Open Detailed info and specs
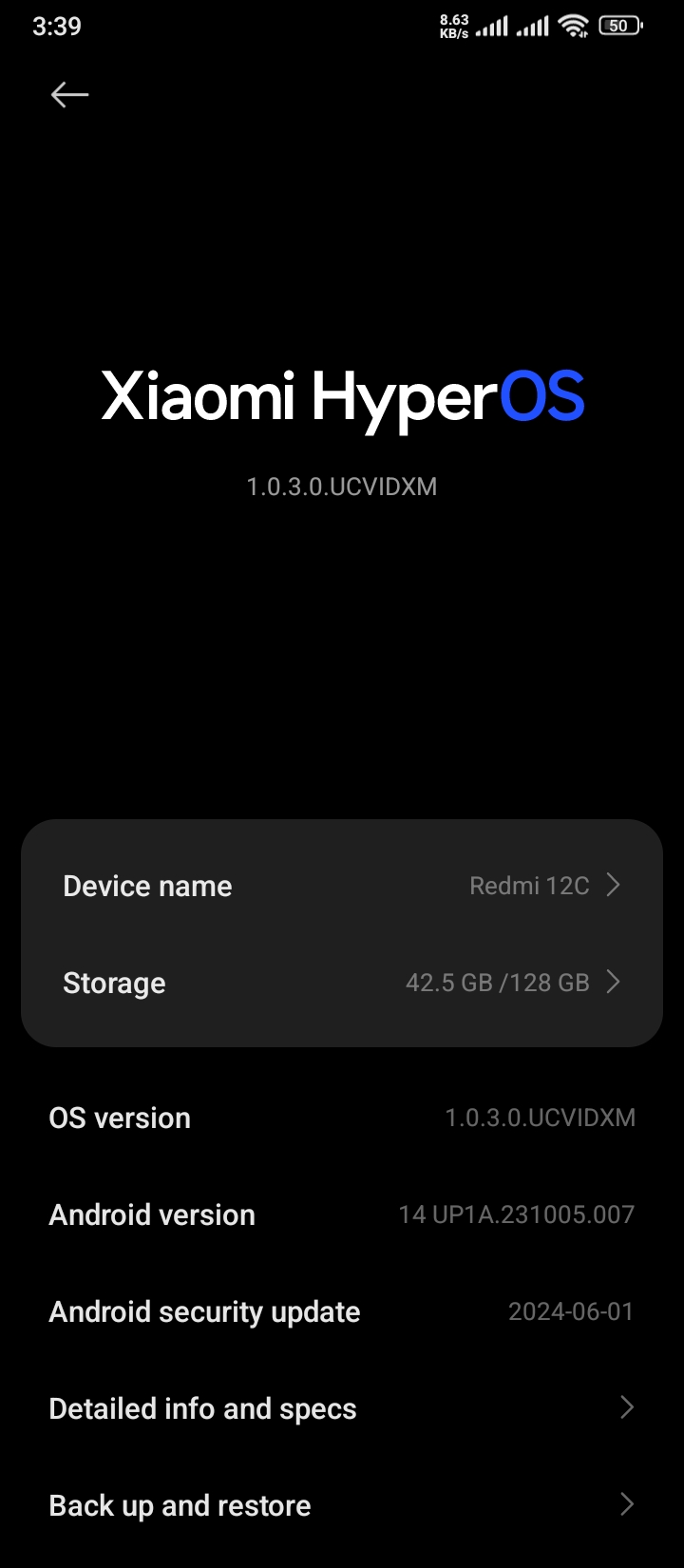Viewport: 684px width, 1568px height. point(342,1408)
